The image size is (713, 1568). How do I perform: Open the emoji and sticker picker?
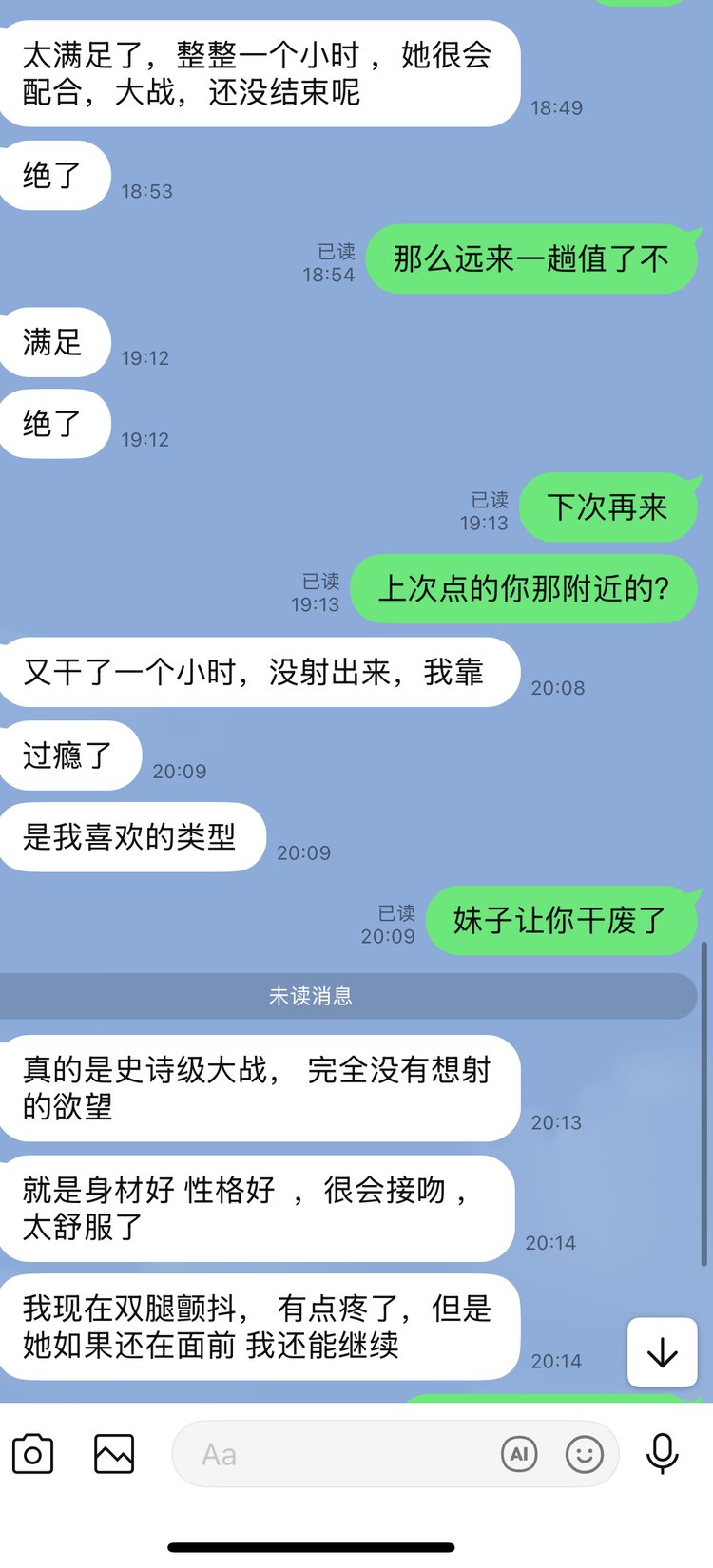click(x=584, y=1454)
